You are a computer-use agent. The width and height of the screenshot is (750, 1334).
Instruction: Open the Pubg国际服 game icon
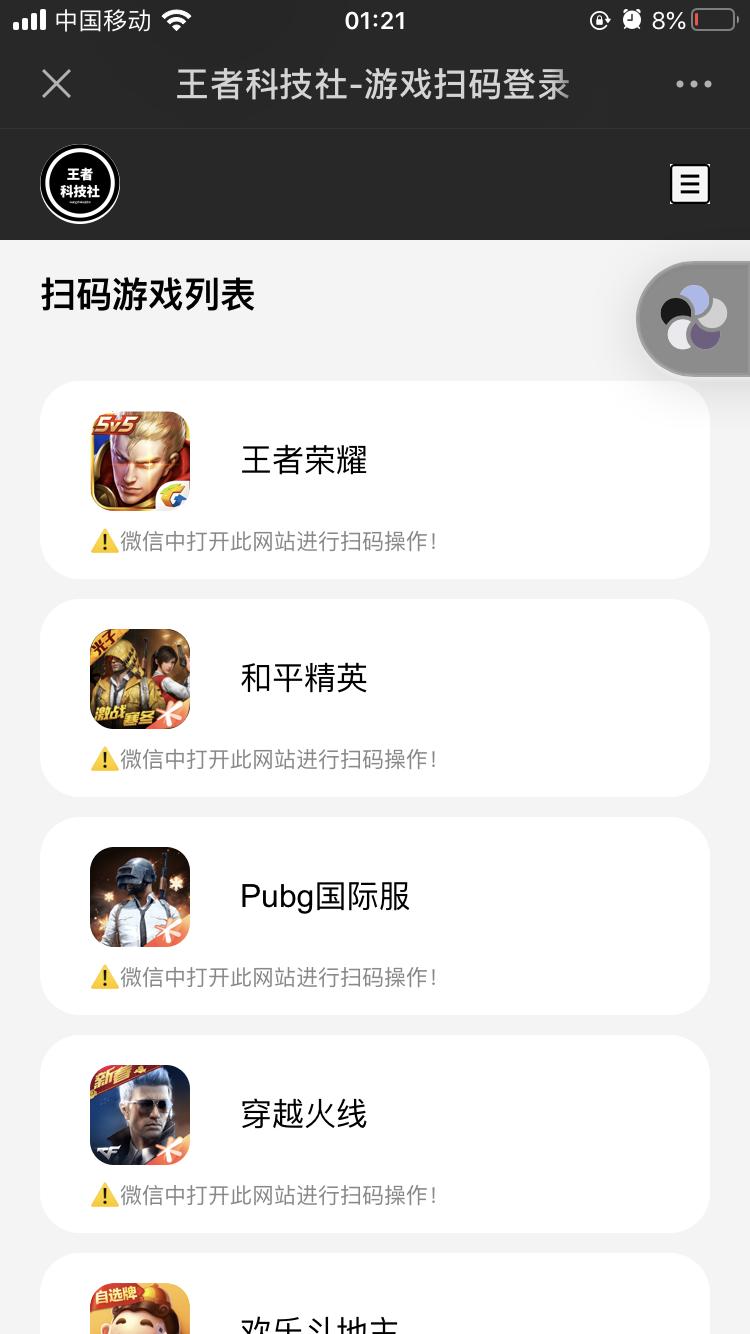140,897
